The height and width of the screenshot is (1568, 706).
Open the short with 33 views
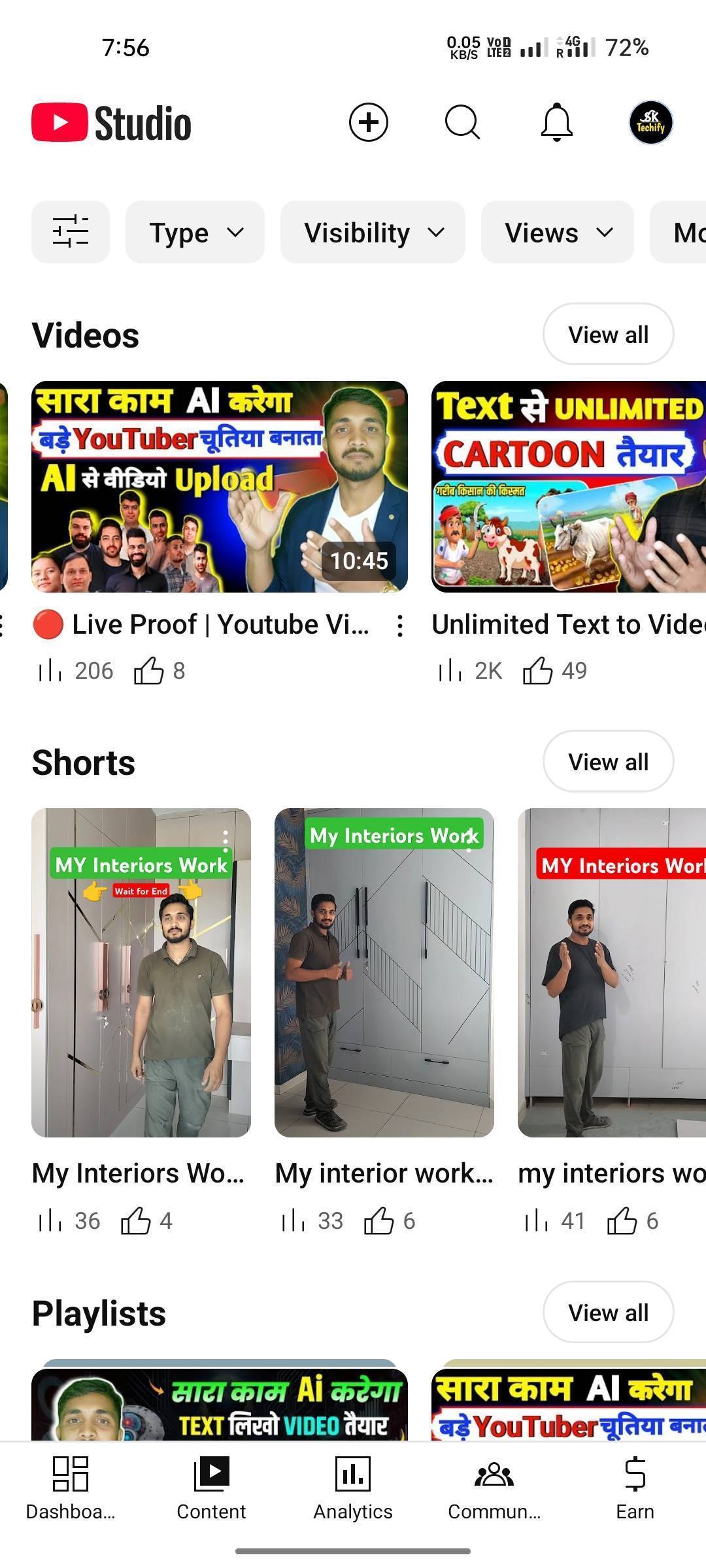click(x=384, y=973)
